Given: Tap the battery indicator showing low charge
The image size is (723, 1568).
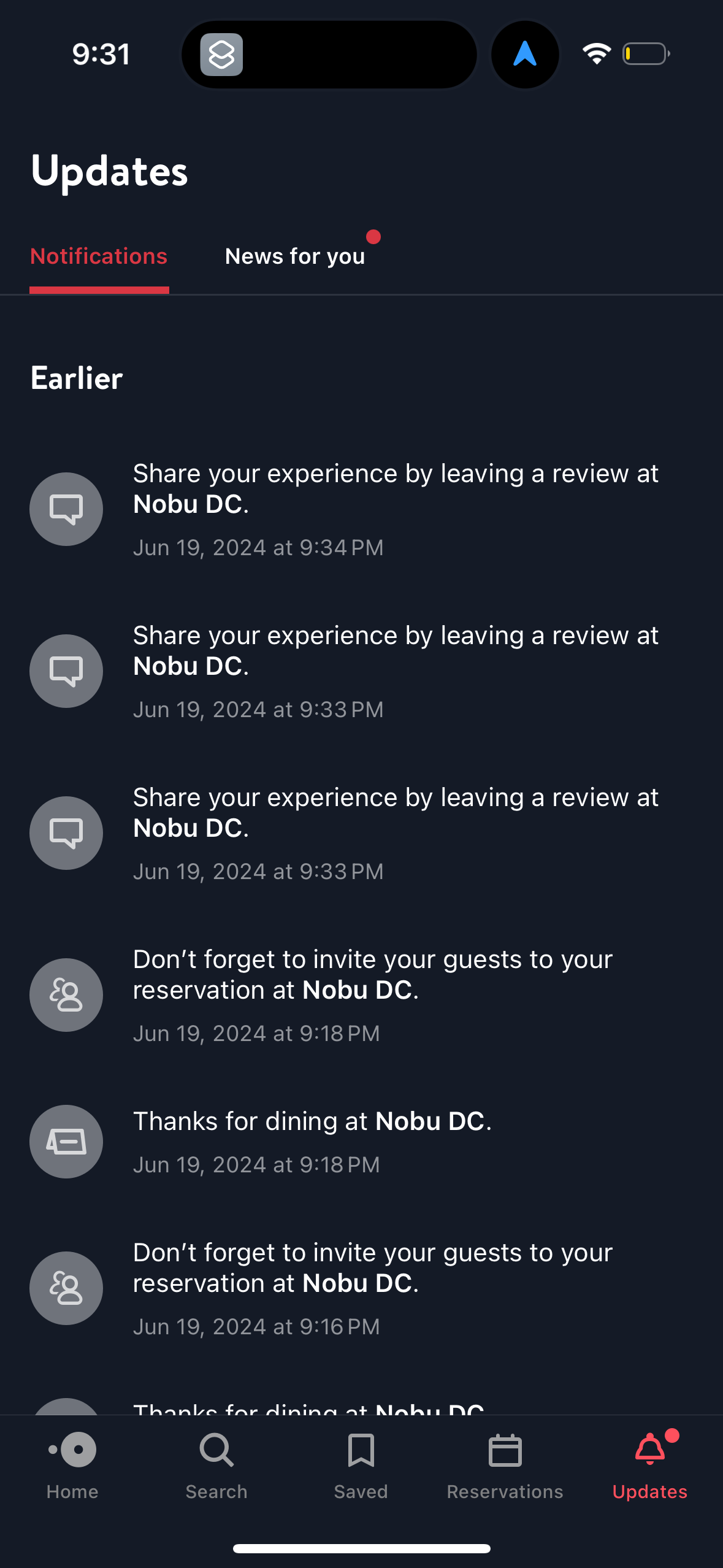Looking at the screenshot, I should point(645,54).
